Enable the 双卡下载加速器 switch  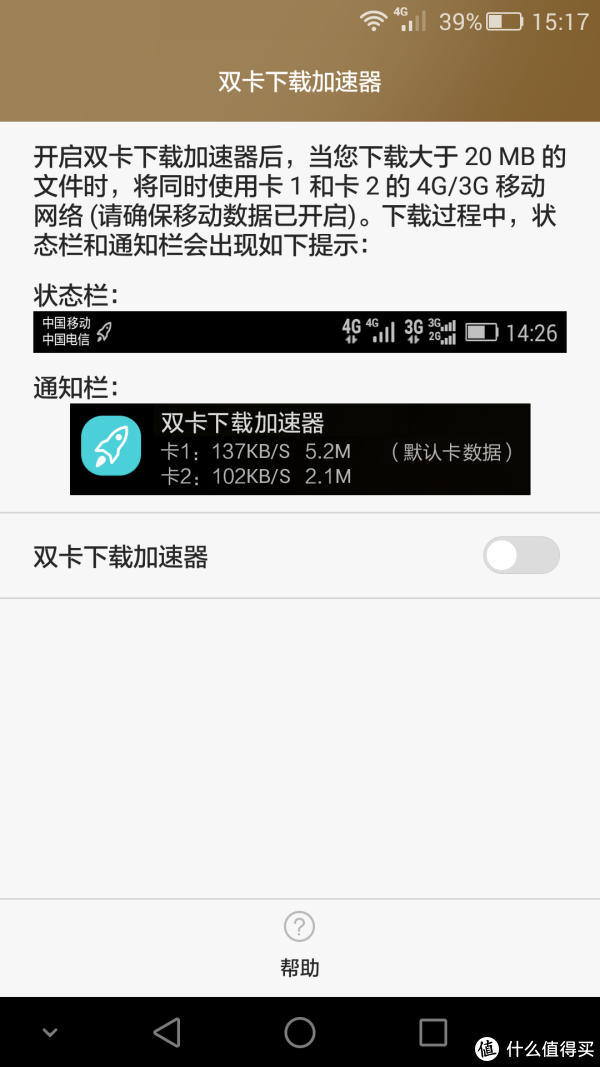(x=521, y=556)
